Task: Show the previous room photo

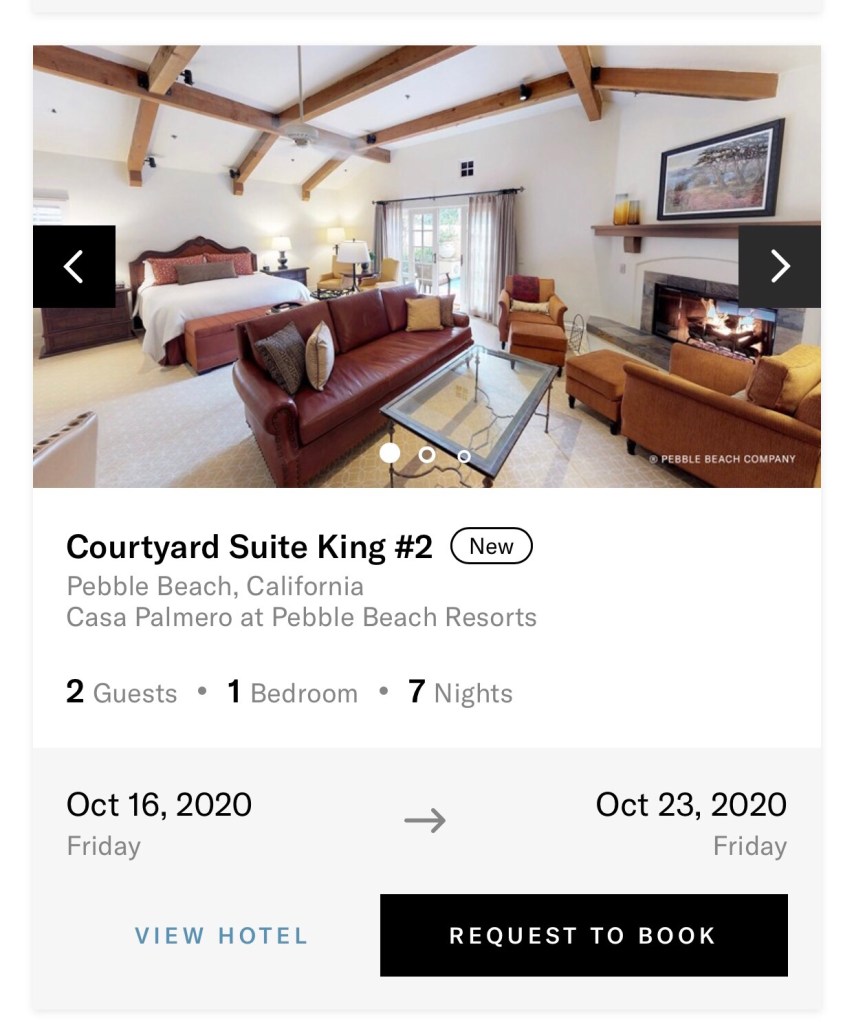Action: [74, 267]
